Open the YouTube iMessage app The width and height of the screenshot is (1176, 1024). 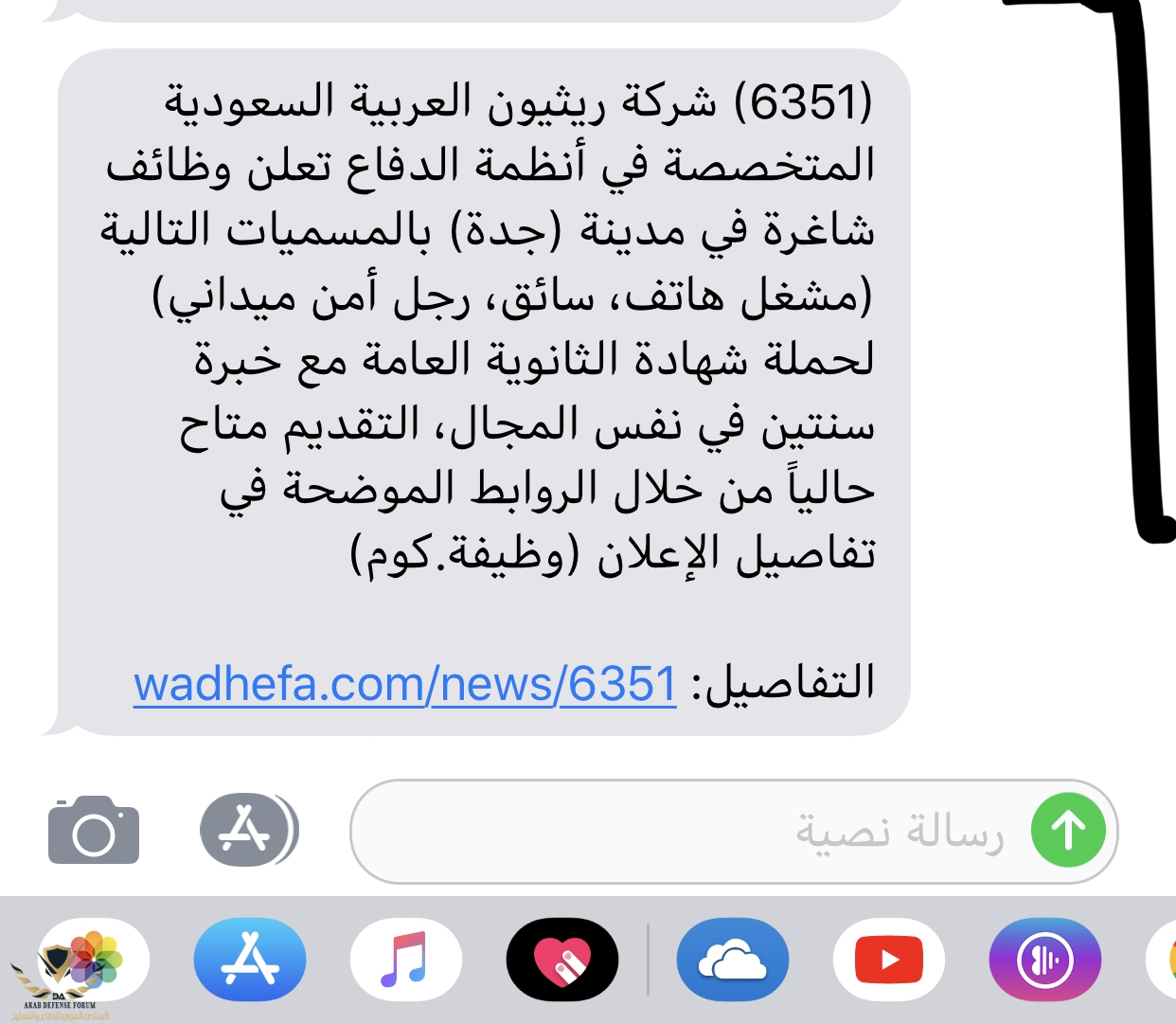click(888, 960)
